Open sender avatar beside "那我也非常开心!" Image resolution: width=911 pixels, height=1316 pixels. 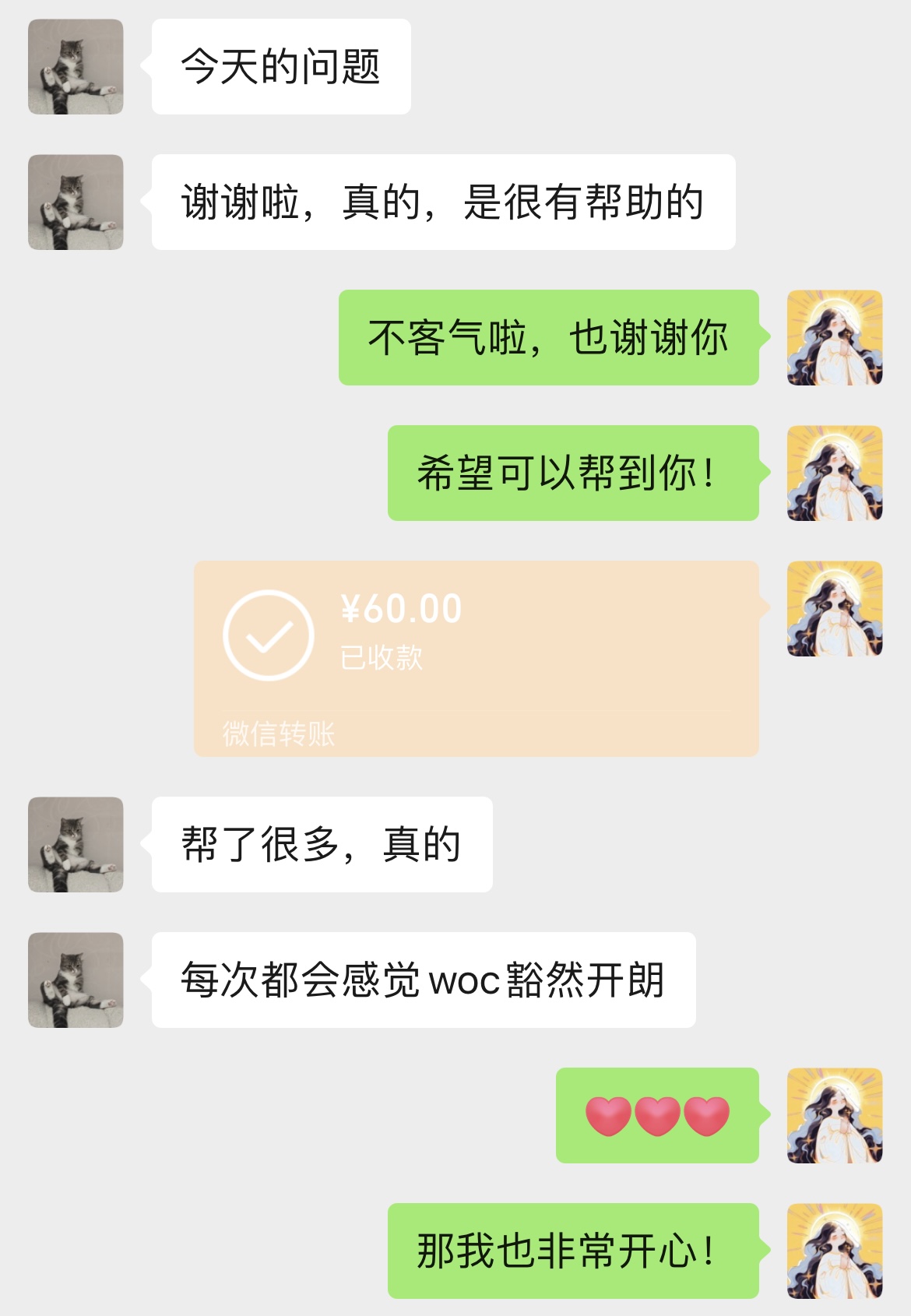click(835, 1251)
